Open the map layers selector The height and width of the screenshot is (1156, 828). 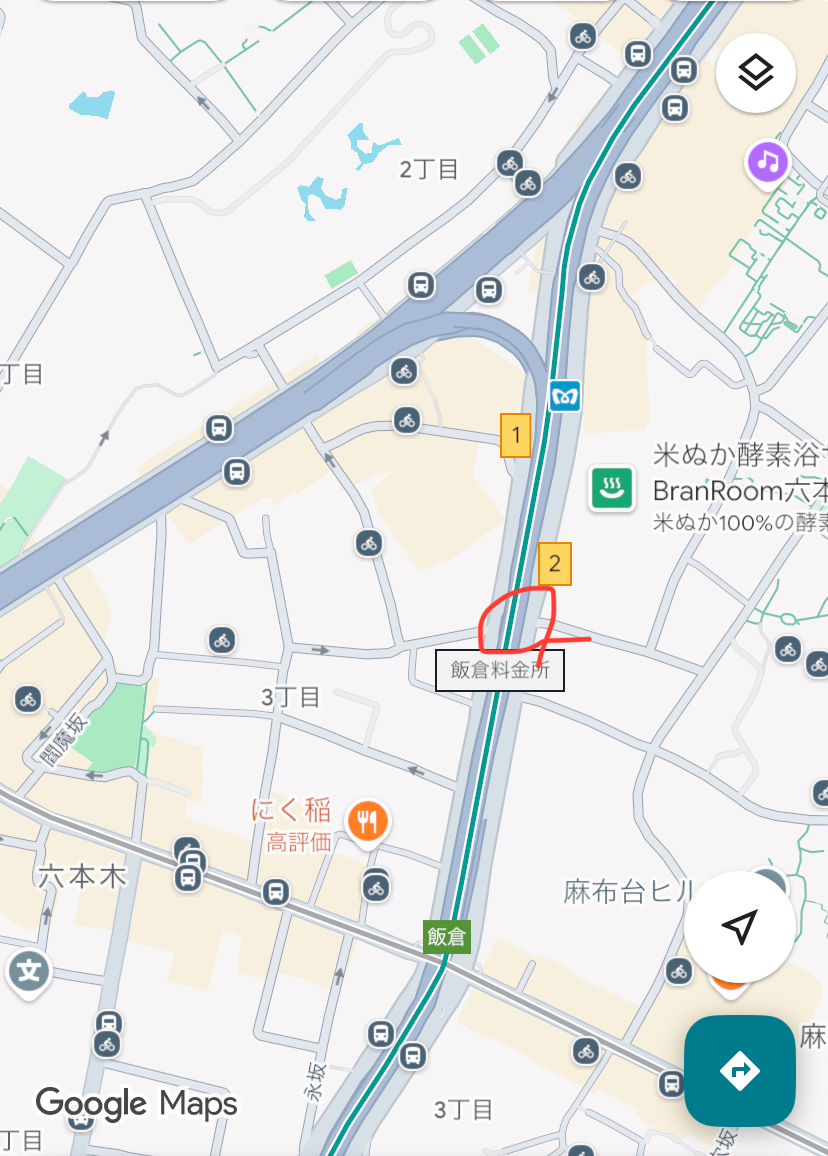point(756,72)
